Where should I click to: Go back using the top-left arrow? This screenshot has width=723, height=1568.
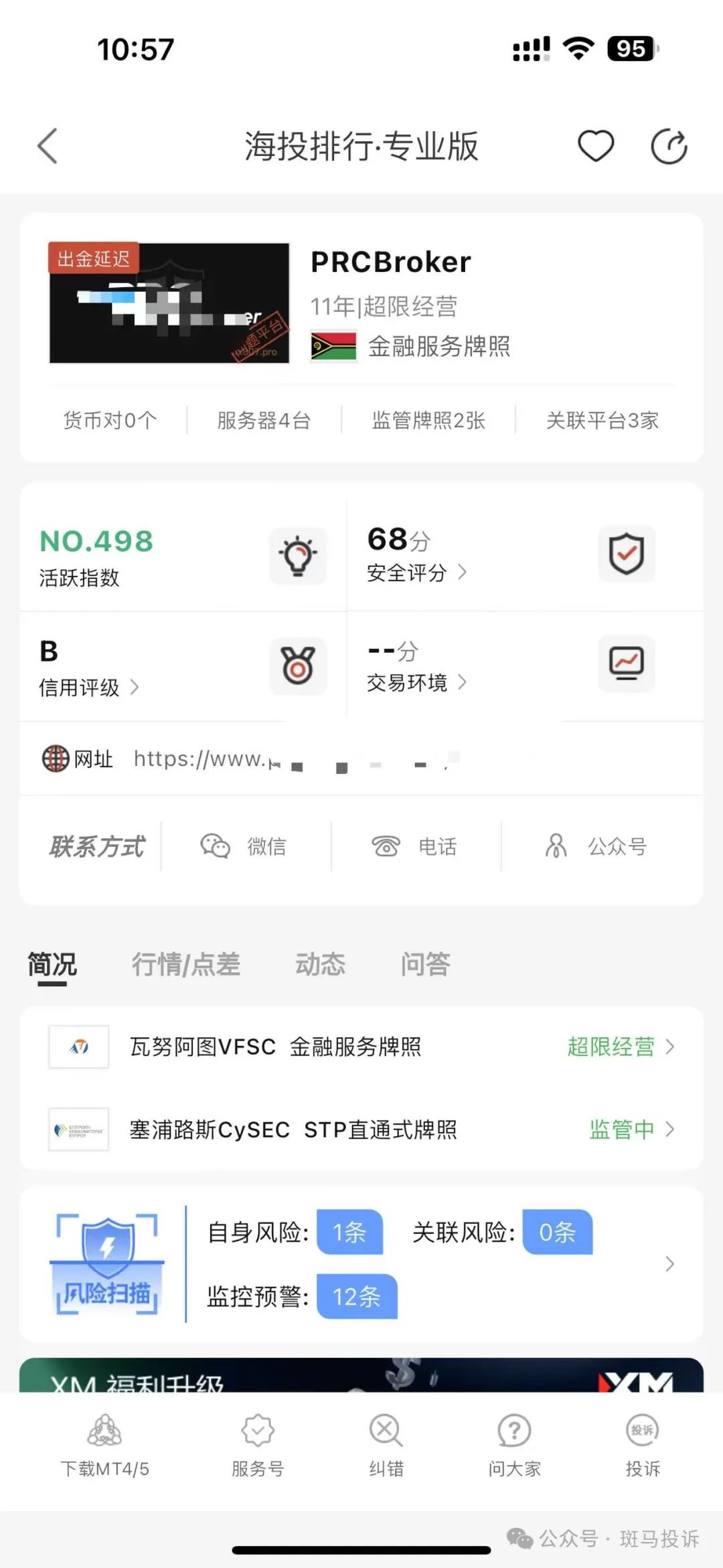pos(48,146)
